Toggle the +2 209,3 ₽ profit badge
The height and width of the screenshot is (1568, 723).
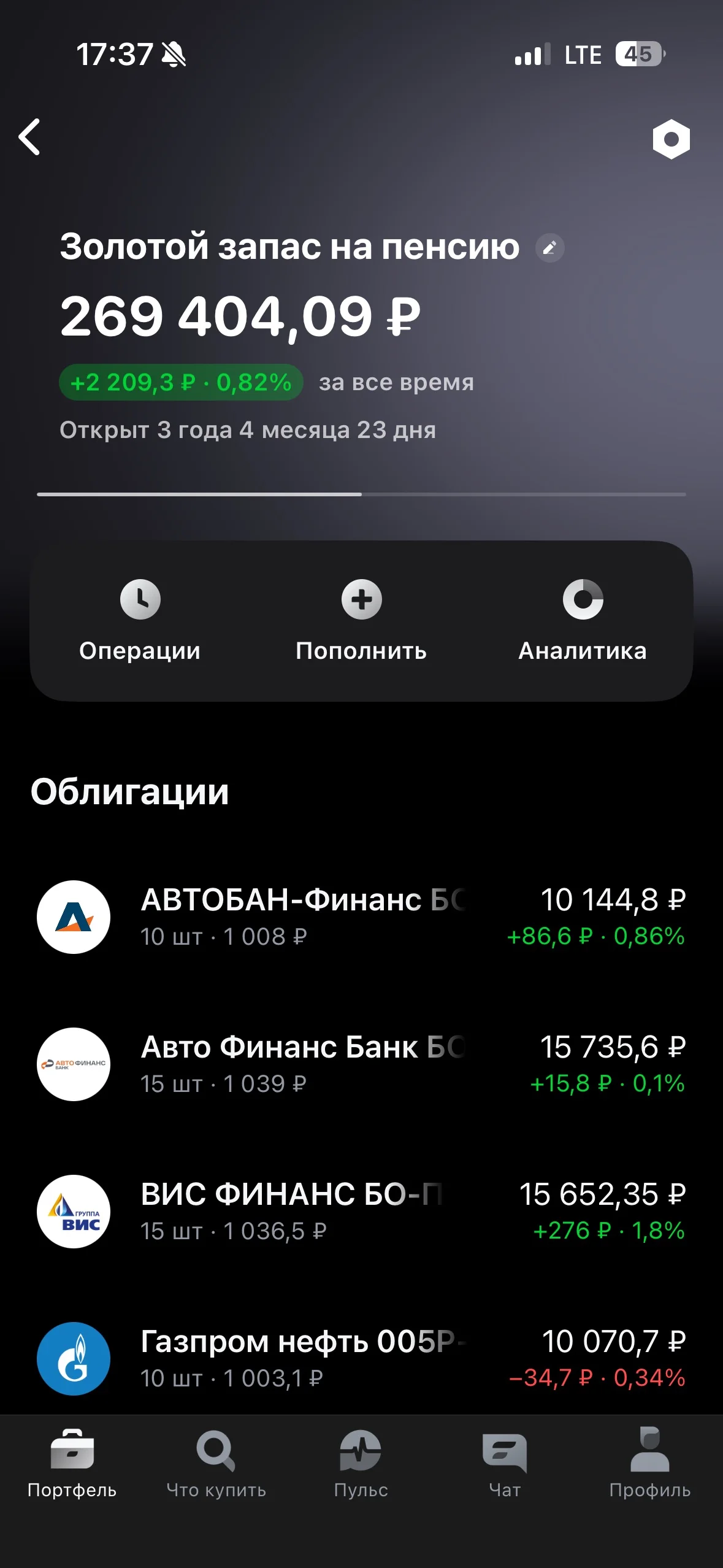click(x=181, y=382)
